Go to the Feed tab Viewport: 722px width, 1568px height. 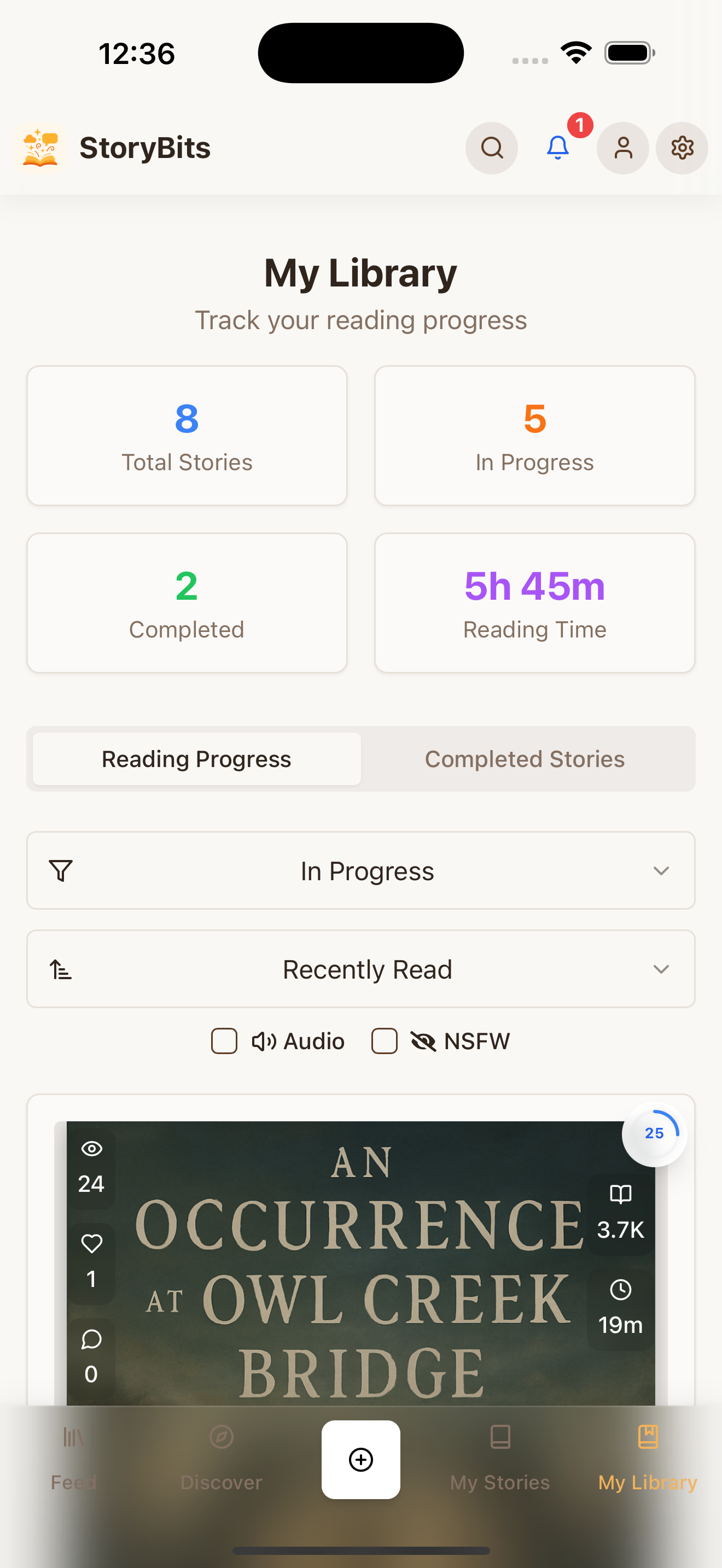click(x=74, y=1458)
